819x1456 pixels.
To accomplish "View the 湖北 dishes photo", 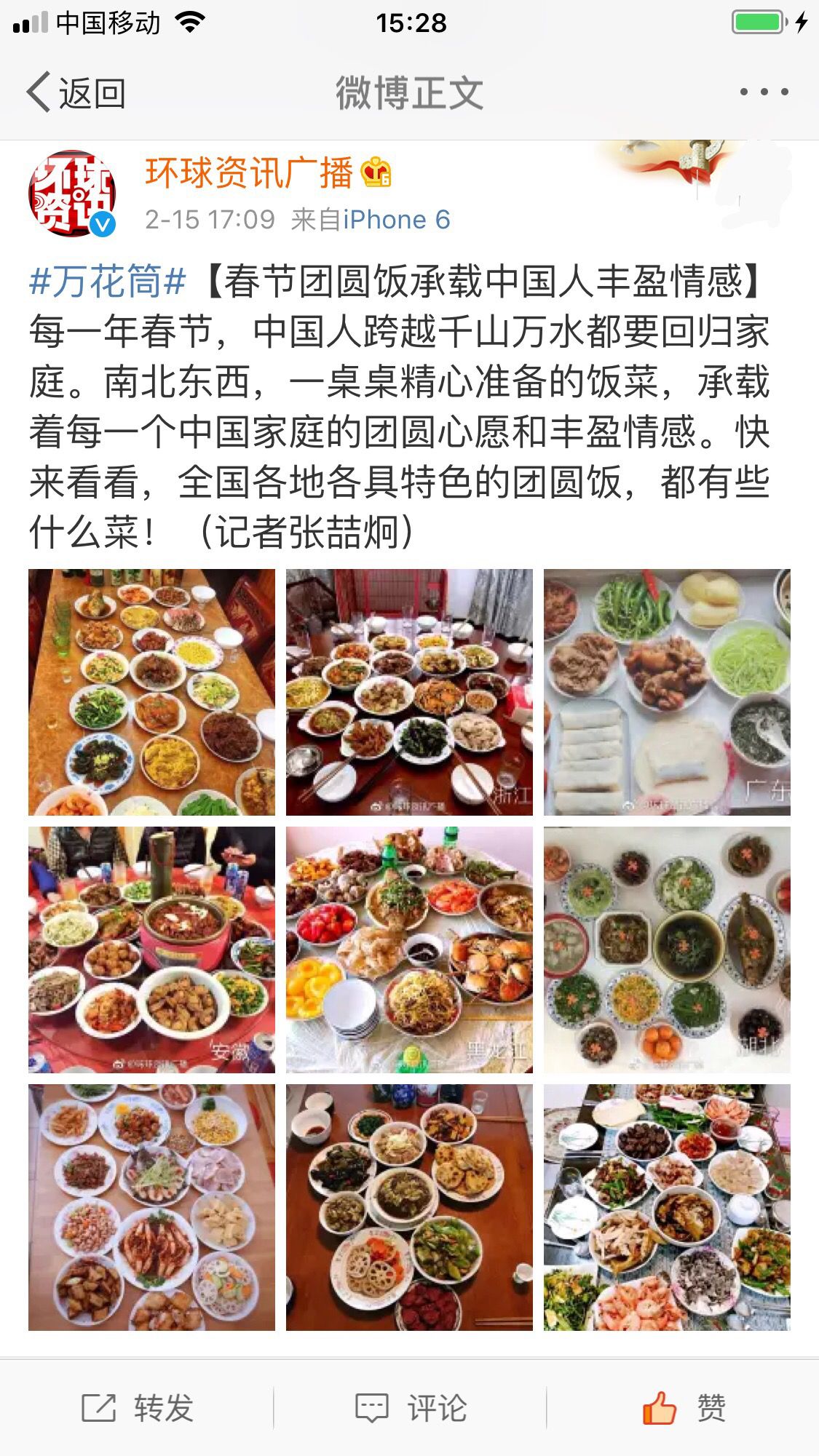I will click(667, 950).
